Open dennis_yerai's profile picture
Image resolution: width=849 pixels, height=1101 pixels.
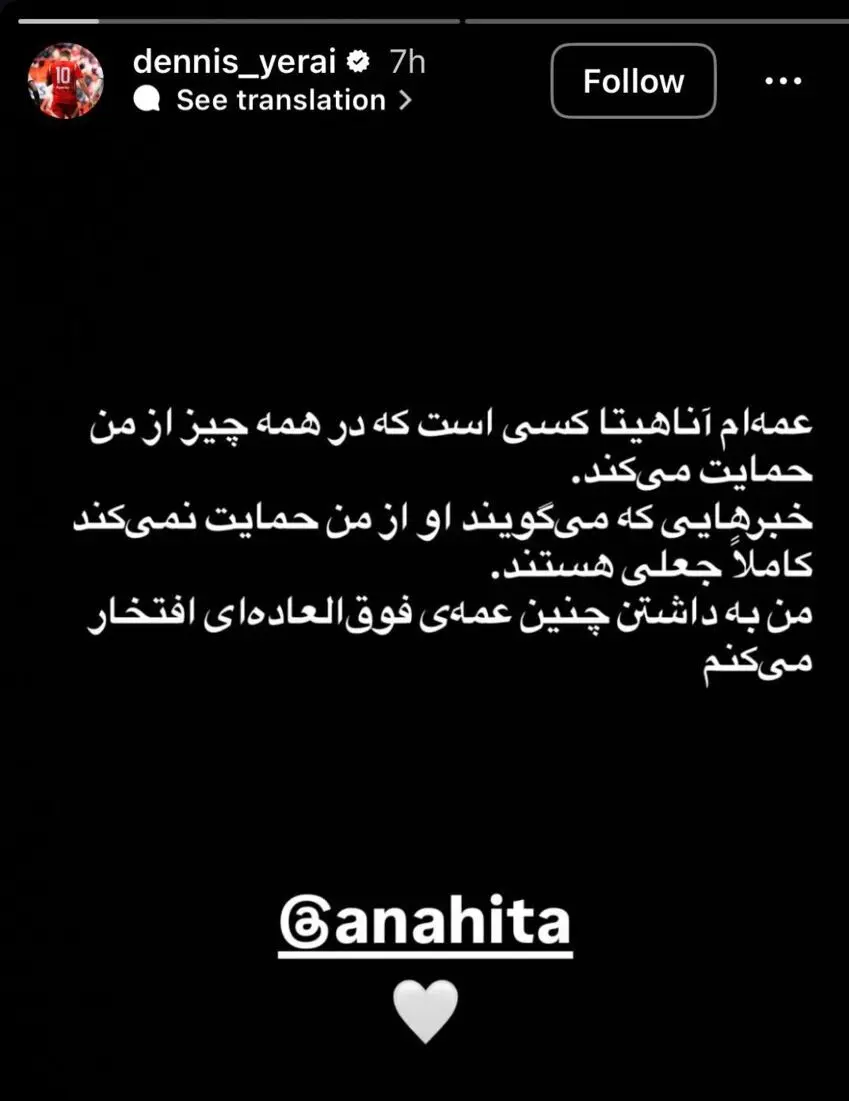click(66, 81)
